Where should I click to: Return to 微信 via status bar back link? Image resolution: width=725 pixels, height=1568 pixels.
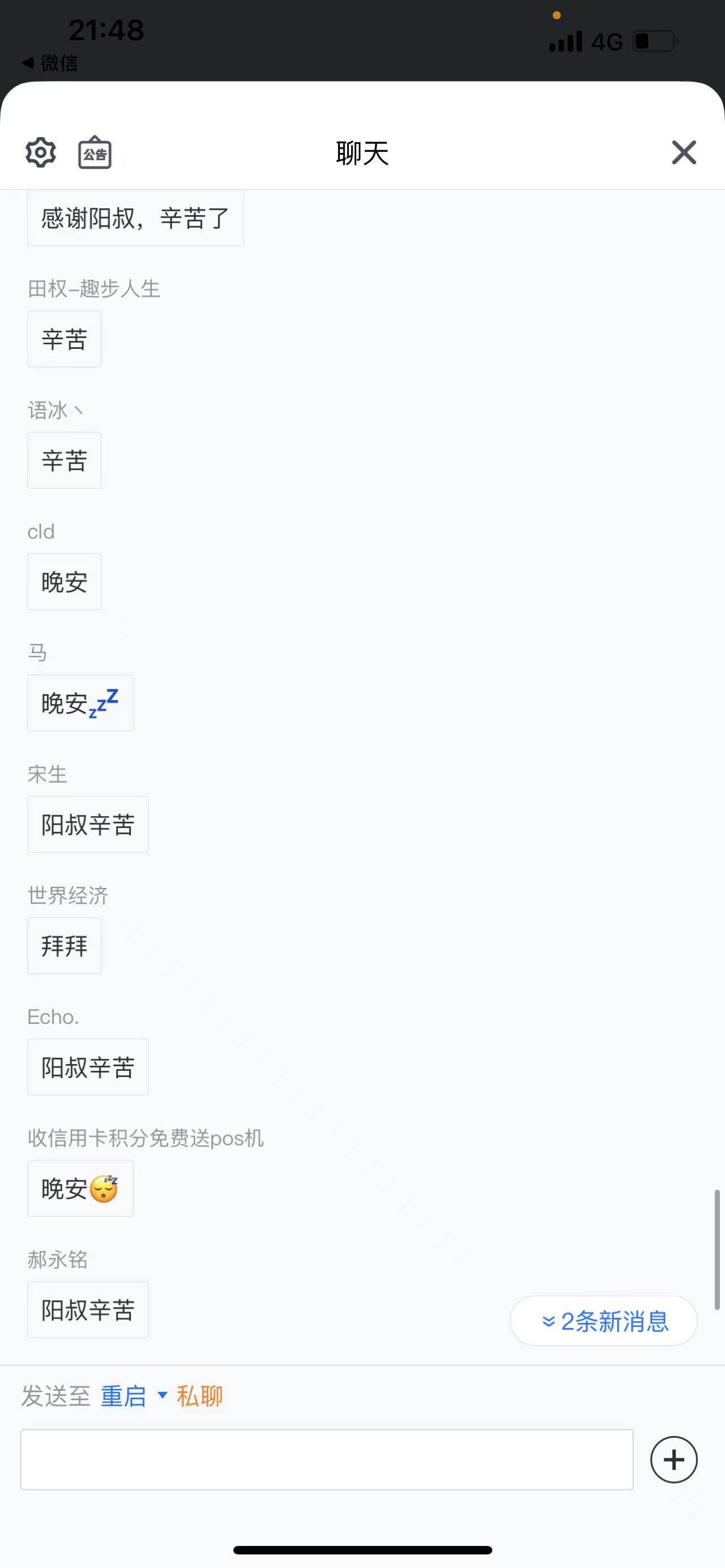(50, 63)
